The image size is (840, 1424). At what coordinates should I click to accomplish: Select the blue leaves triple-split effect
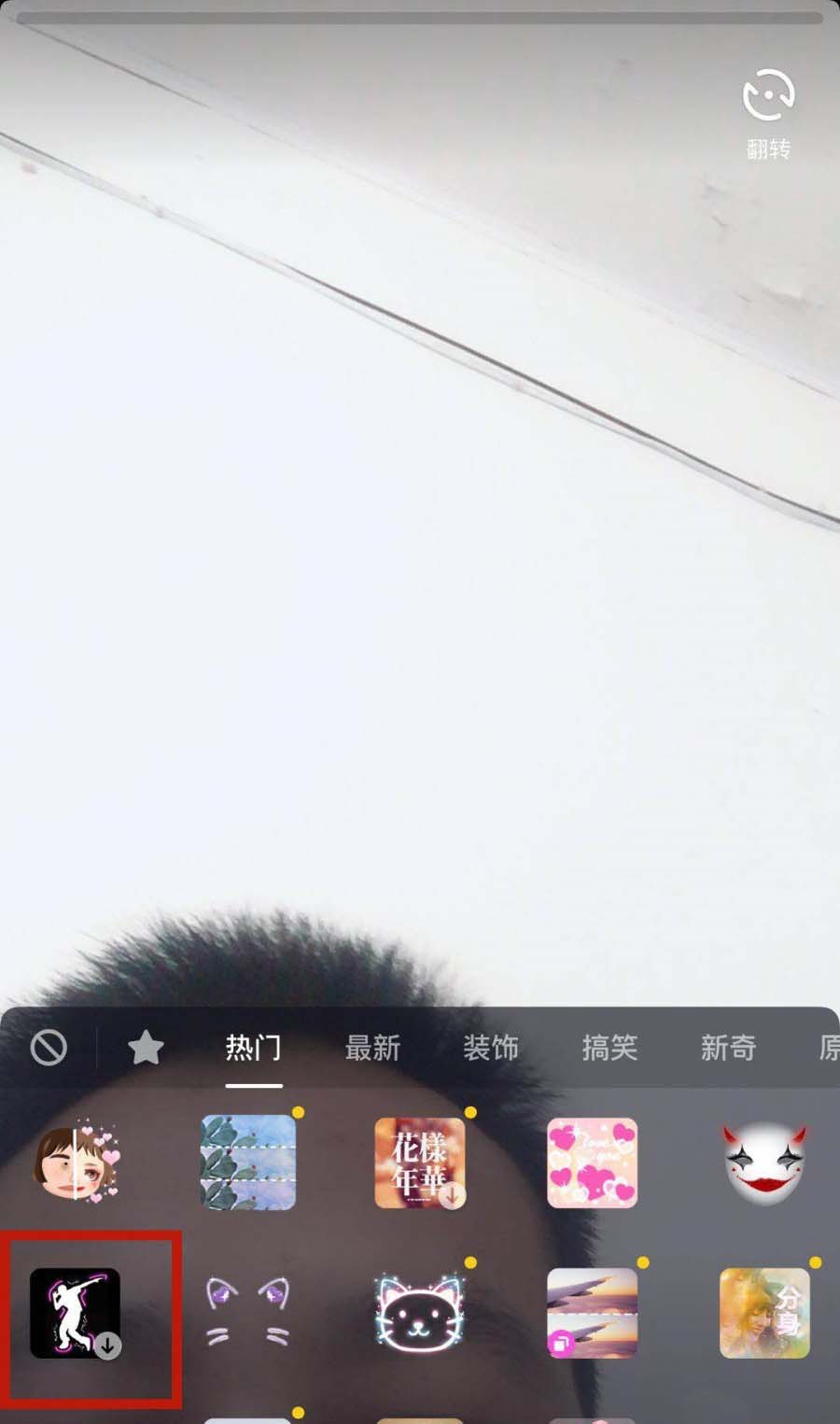coord(248,1163)
